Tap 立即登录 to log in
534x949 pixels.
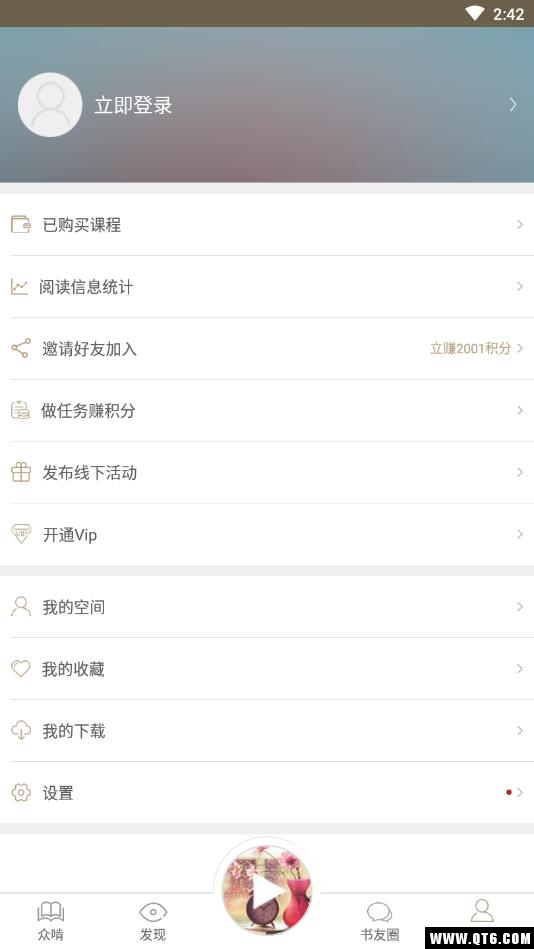tap(133, 105)
